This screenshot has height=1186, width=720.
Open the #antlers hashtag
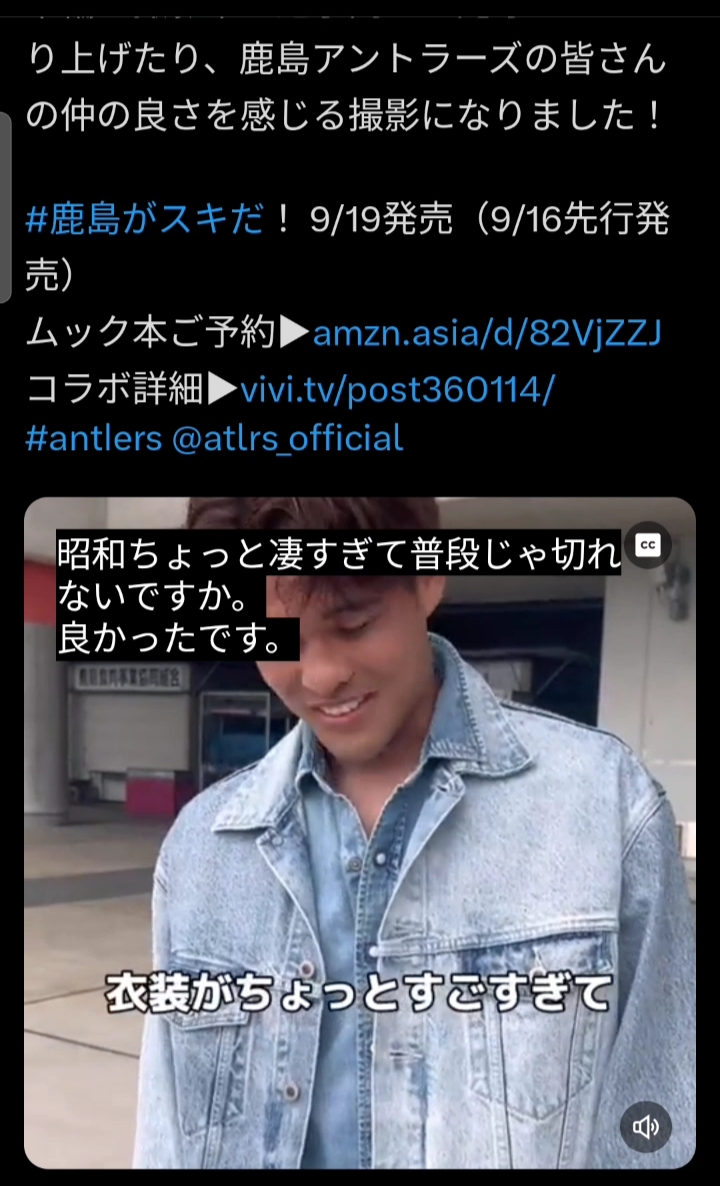(94, 438)
